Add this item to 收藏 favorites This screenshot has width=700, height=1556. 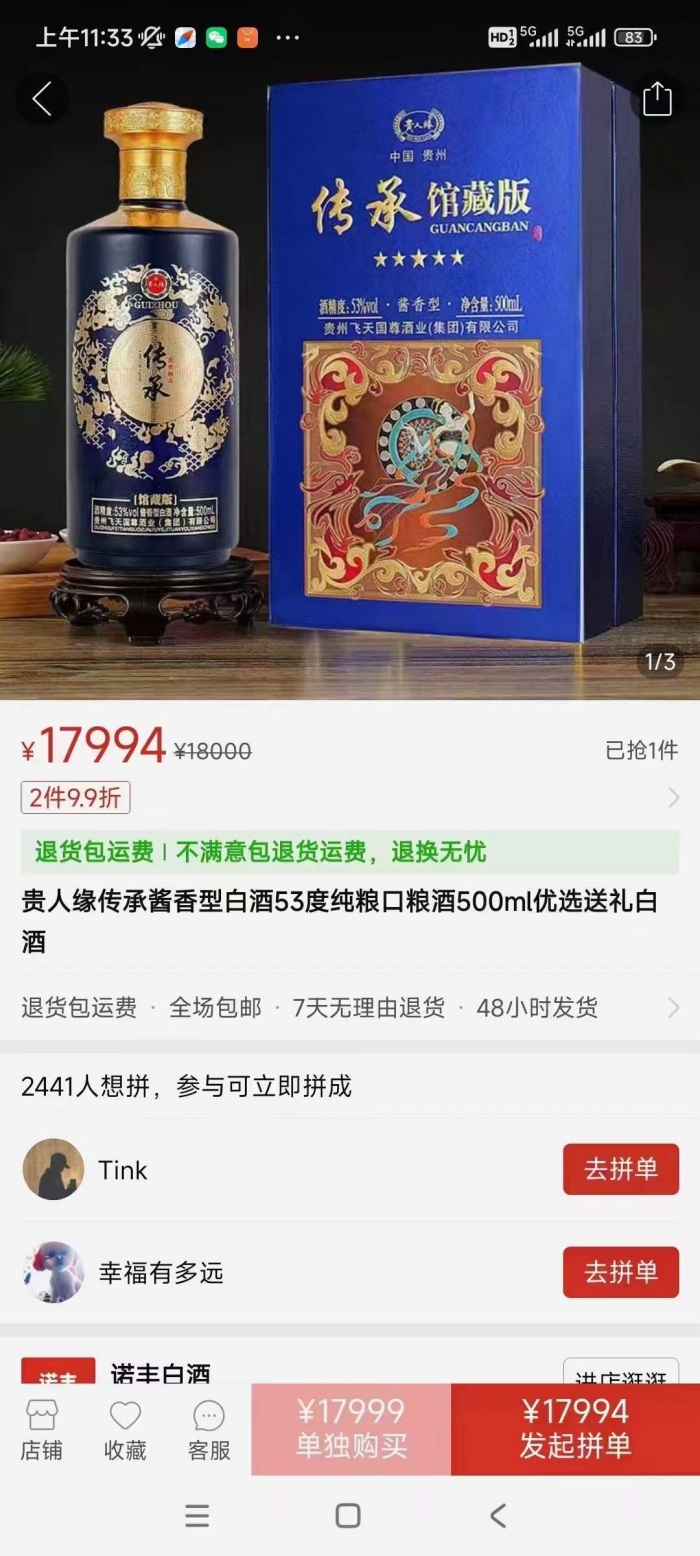pos(125,1430)
